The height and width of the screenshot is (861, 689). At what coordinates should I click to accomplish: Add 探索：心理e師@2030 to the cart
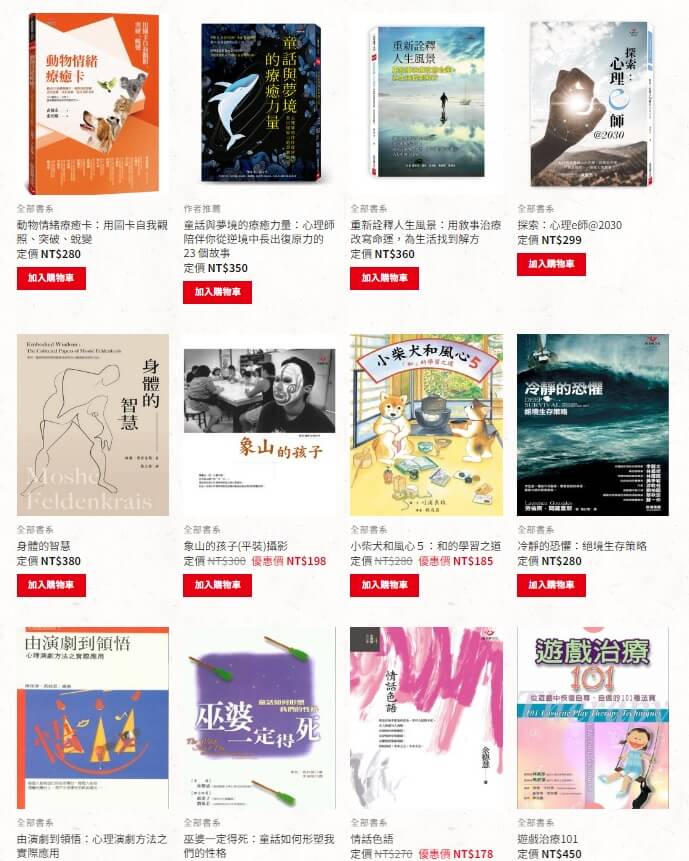point(551,264)
